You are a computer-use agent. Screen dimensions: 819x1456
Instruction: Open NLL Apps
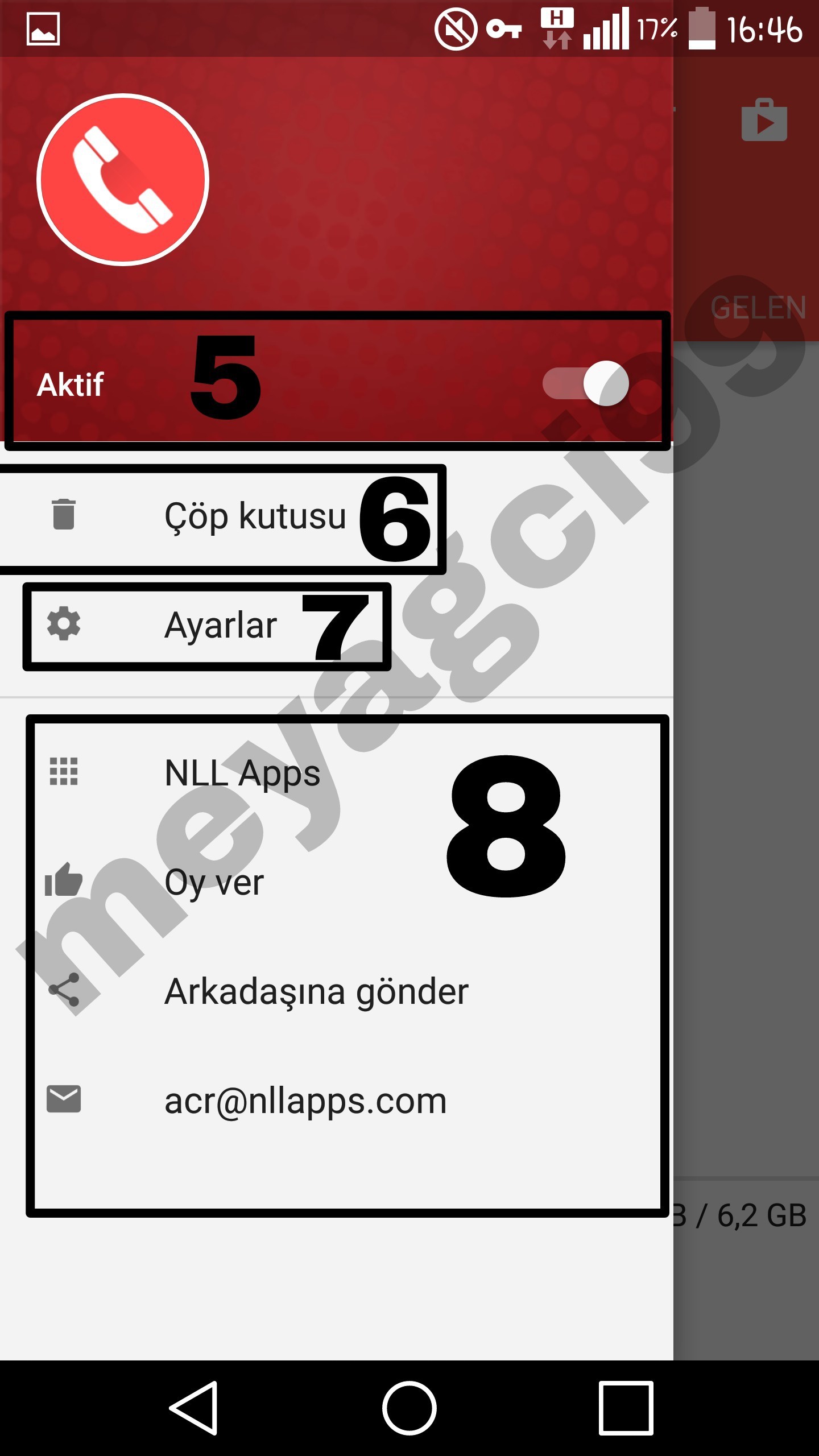(x=242, y=773)
